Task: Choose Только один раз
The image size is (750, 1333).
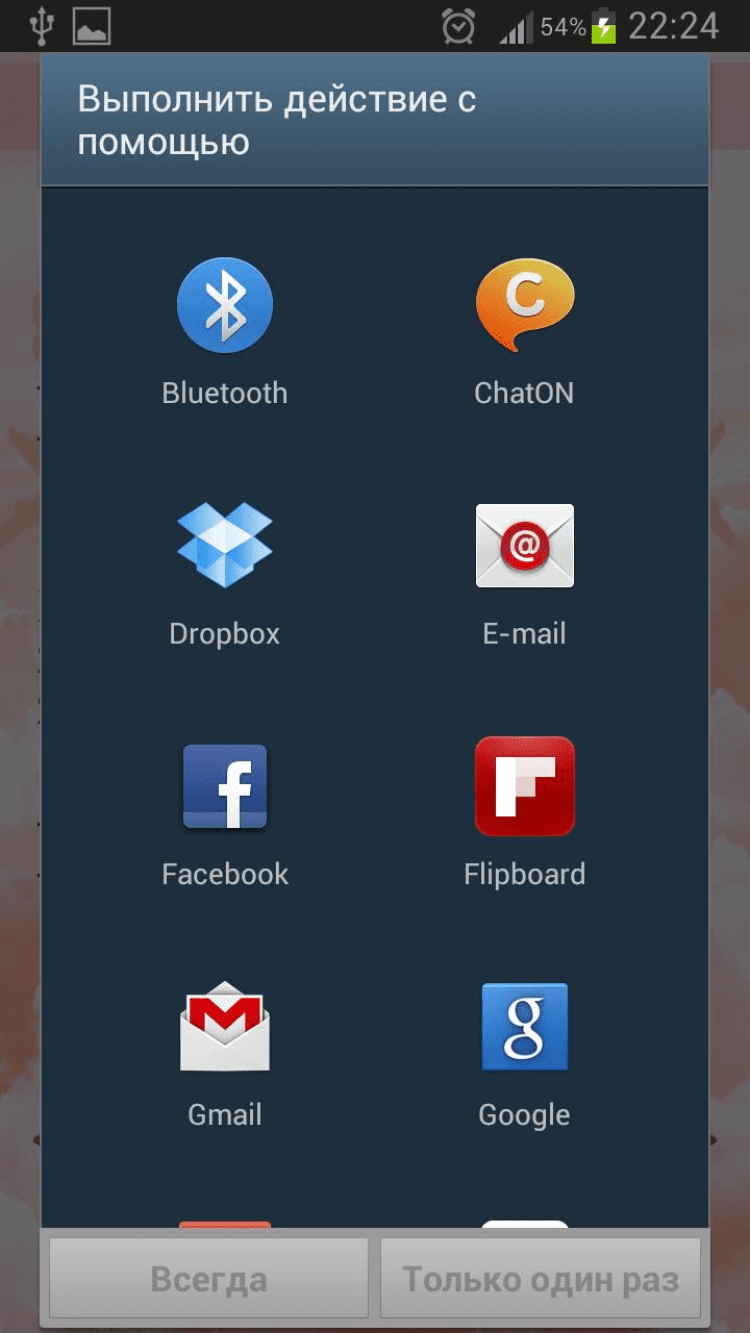Action: (x=540, y=1278)
